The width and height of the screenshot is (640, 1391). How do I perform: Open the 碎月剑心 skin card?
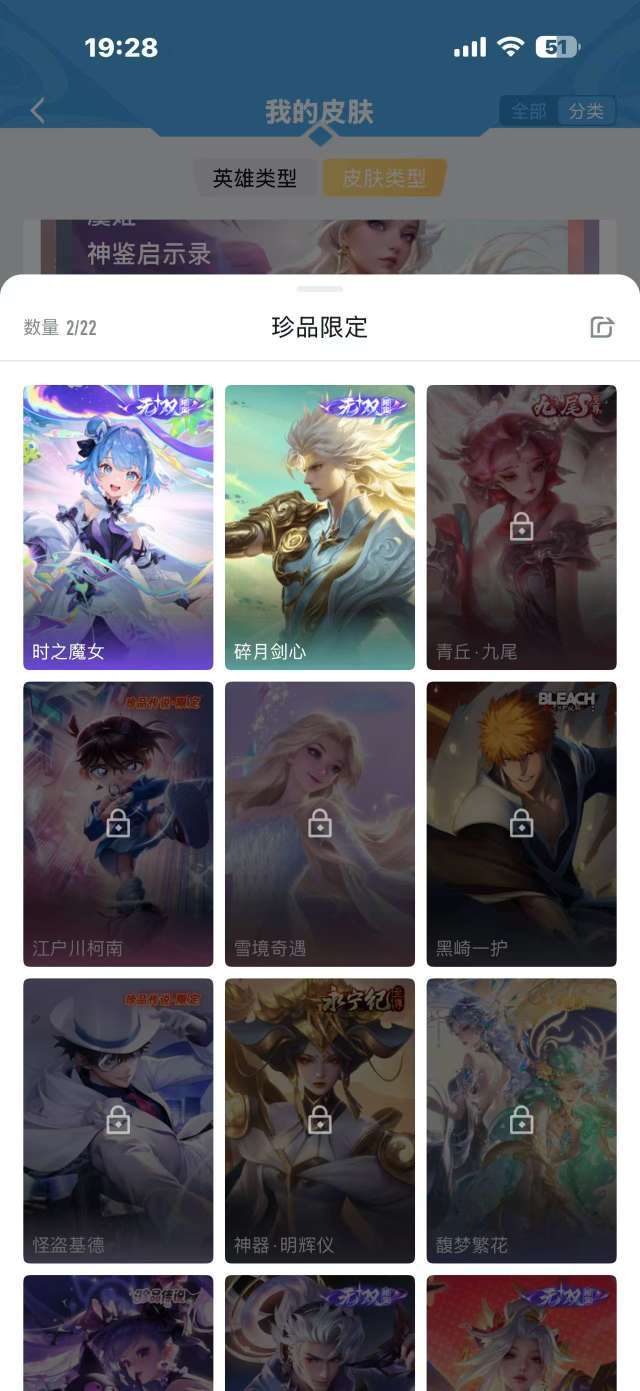click(x=320, y=527)
